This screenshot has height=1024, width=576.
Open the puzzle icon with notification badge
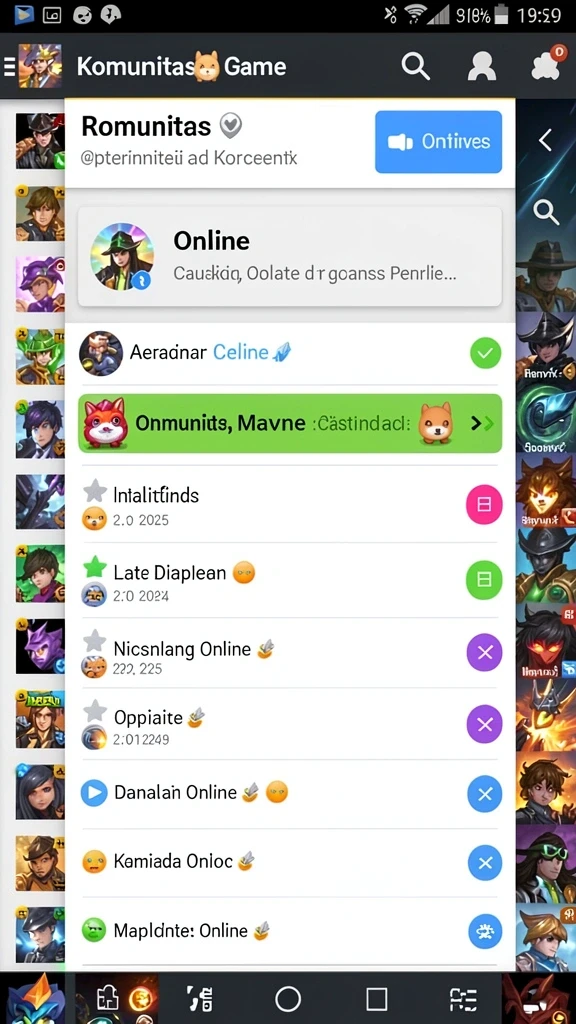tap(547, 64)
